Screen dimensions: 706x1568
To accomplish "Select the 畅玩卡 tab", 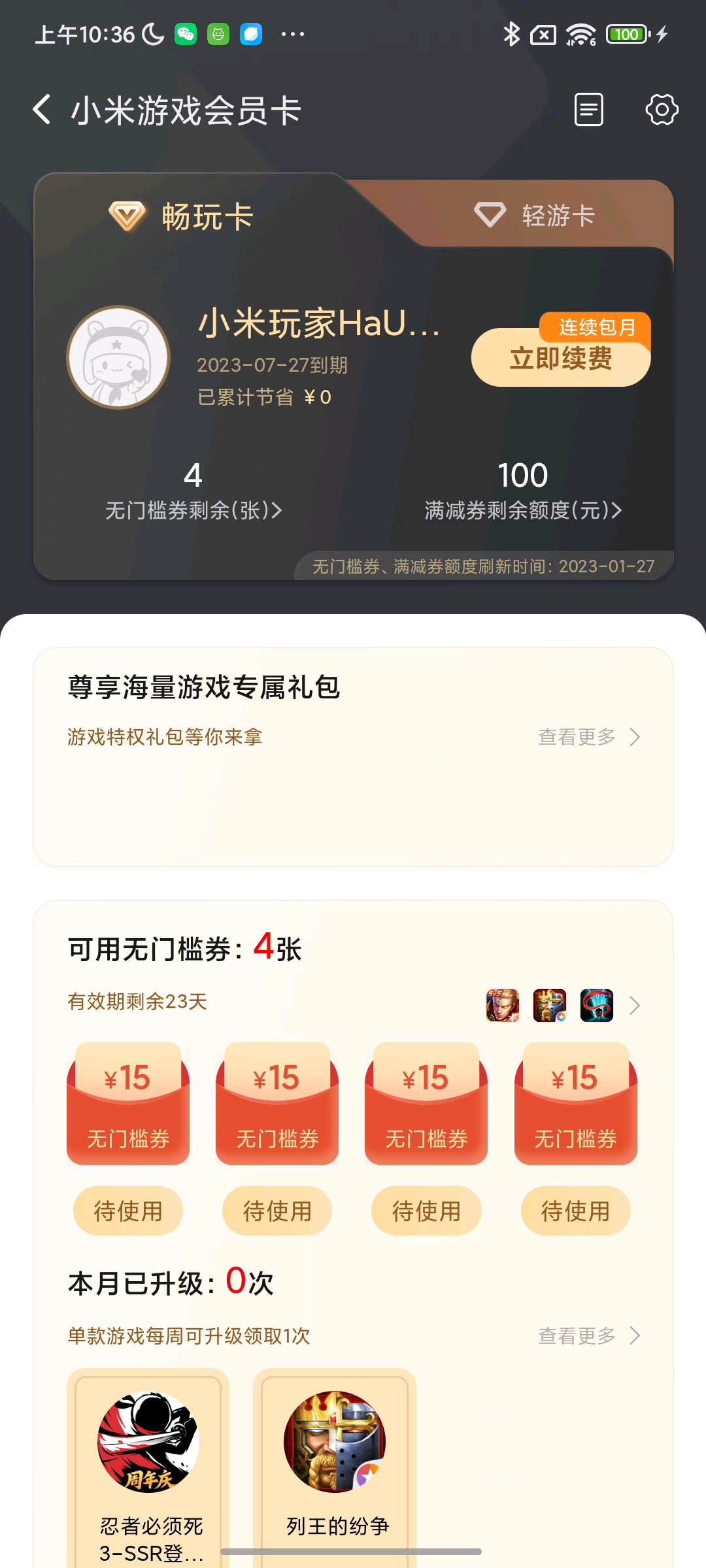I will (x=183, y=217).
